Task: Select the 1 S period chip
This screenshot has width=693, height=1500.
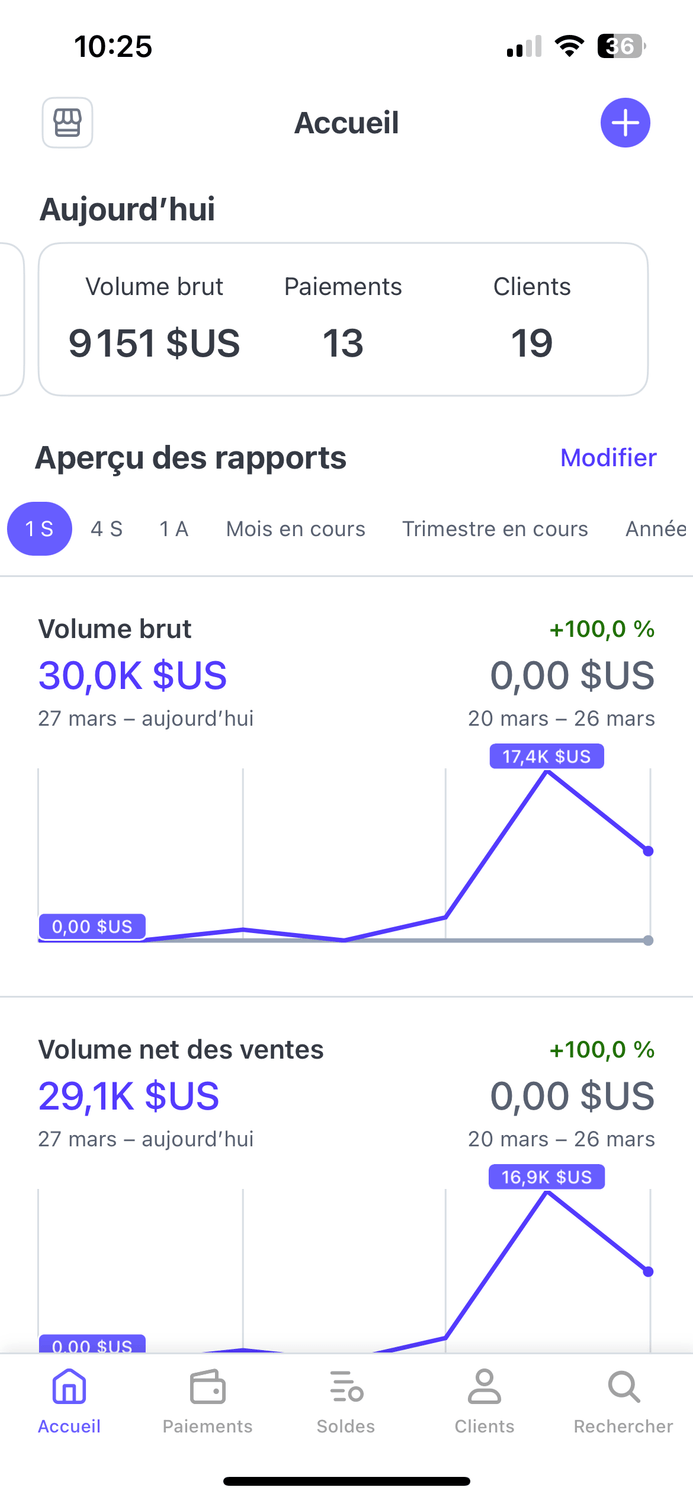Action: tap(40, 529)
